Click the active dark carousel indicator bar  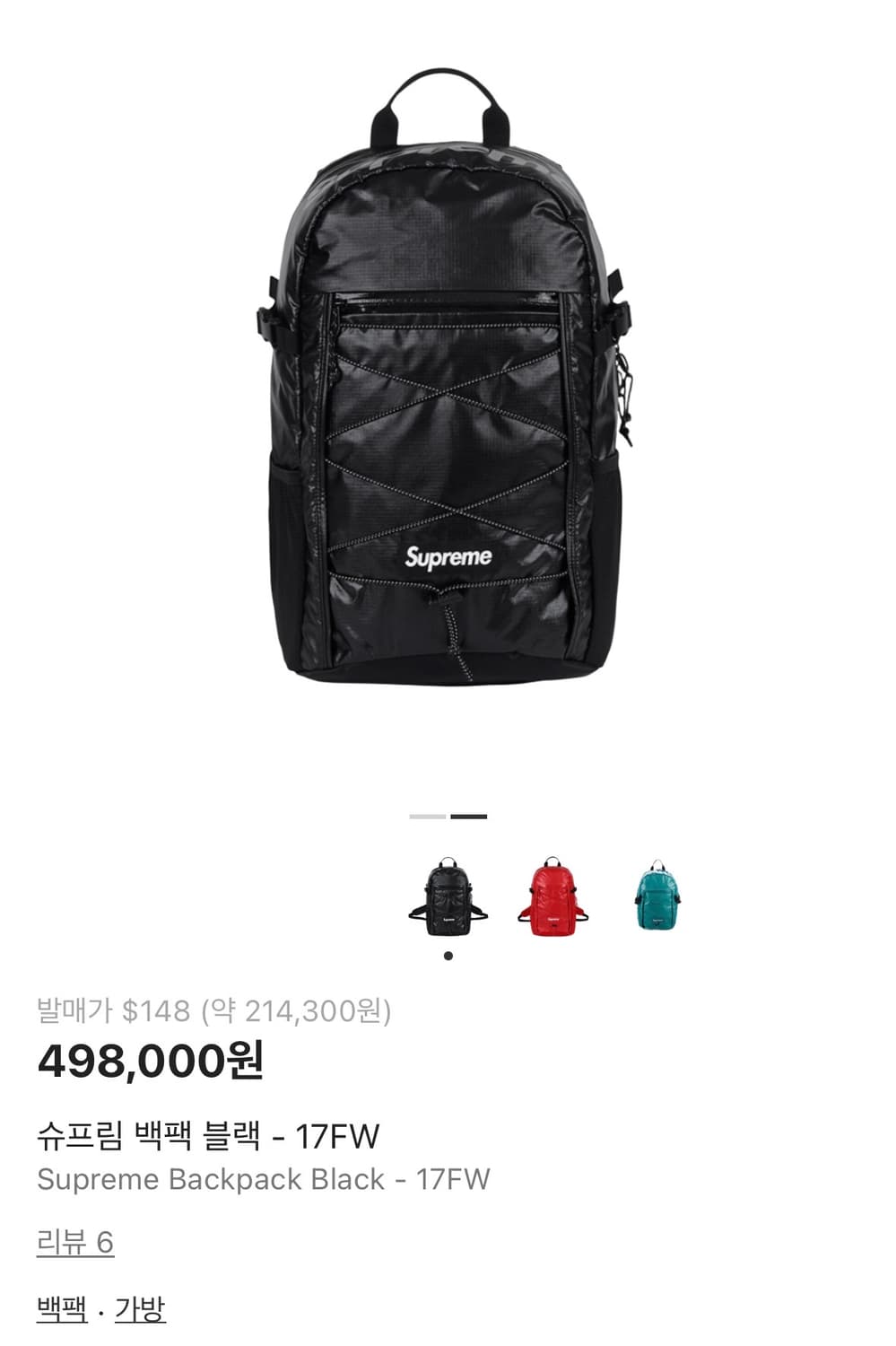coord(470,815)
